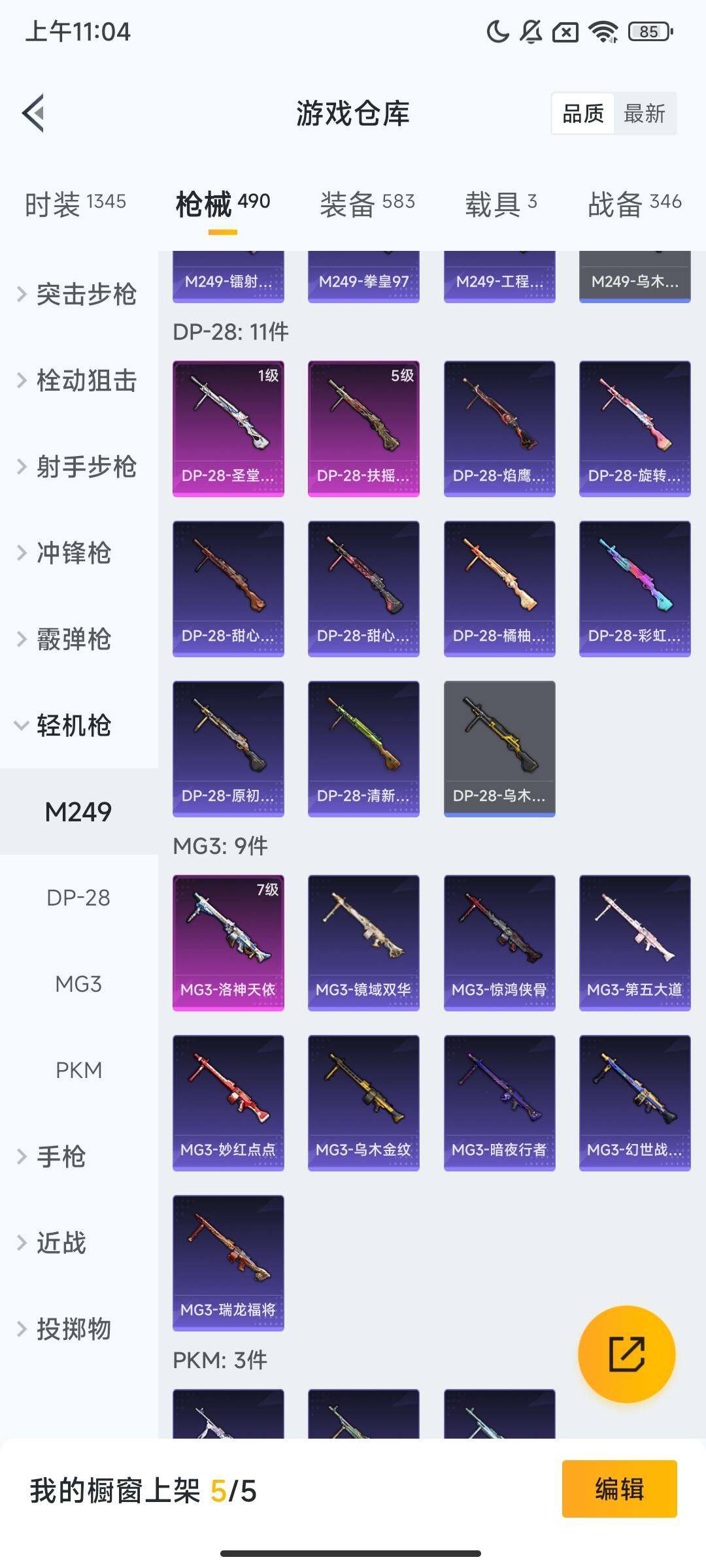Sort items by 最新
The width and height of the screenshot is (706, 1568).
point(644,114)
